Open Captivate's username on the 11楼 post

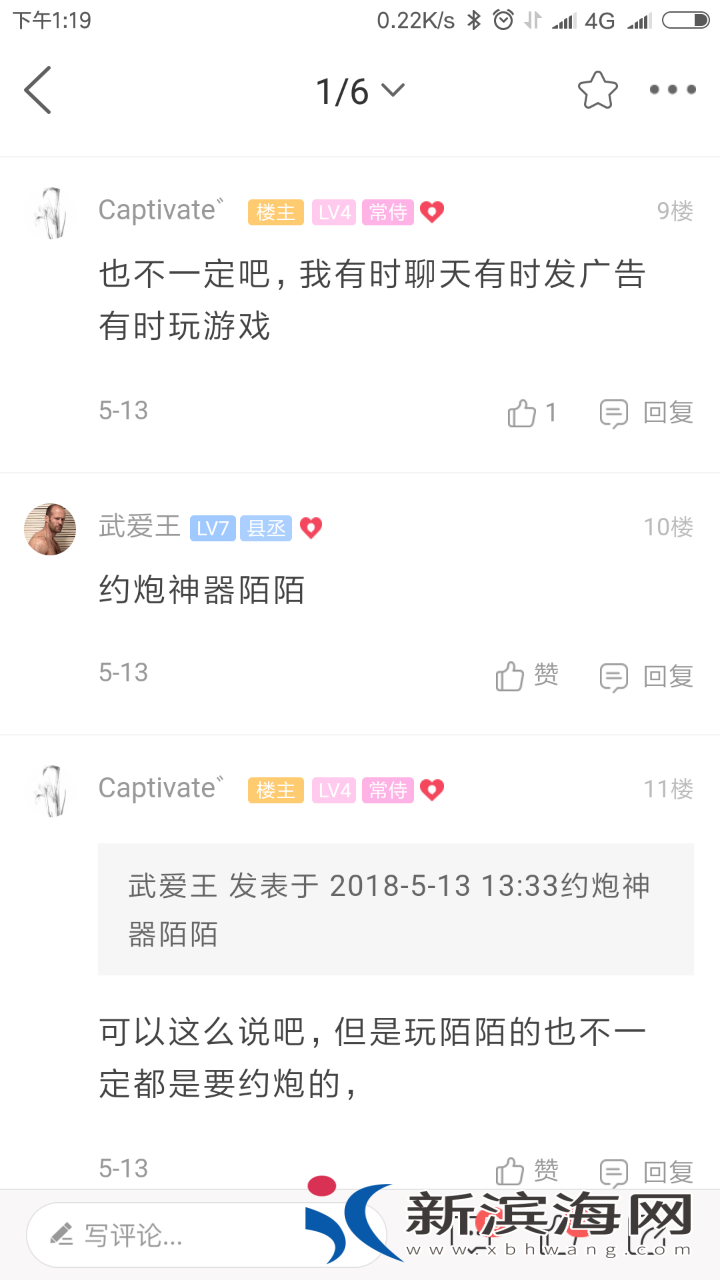click(158, 788)
